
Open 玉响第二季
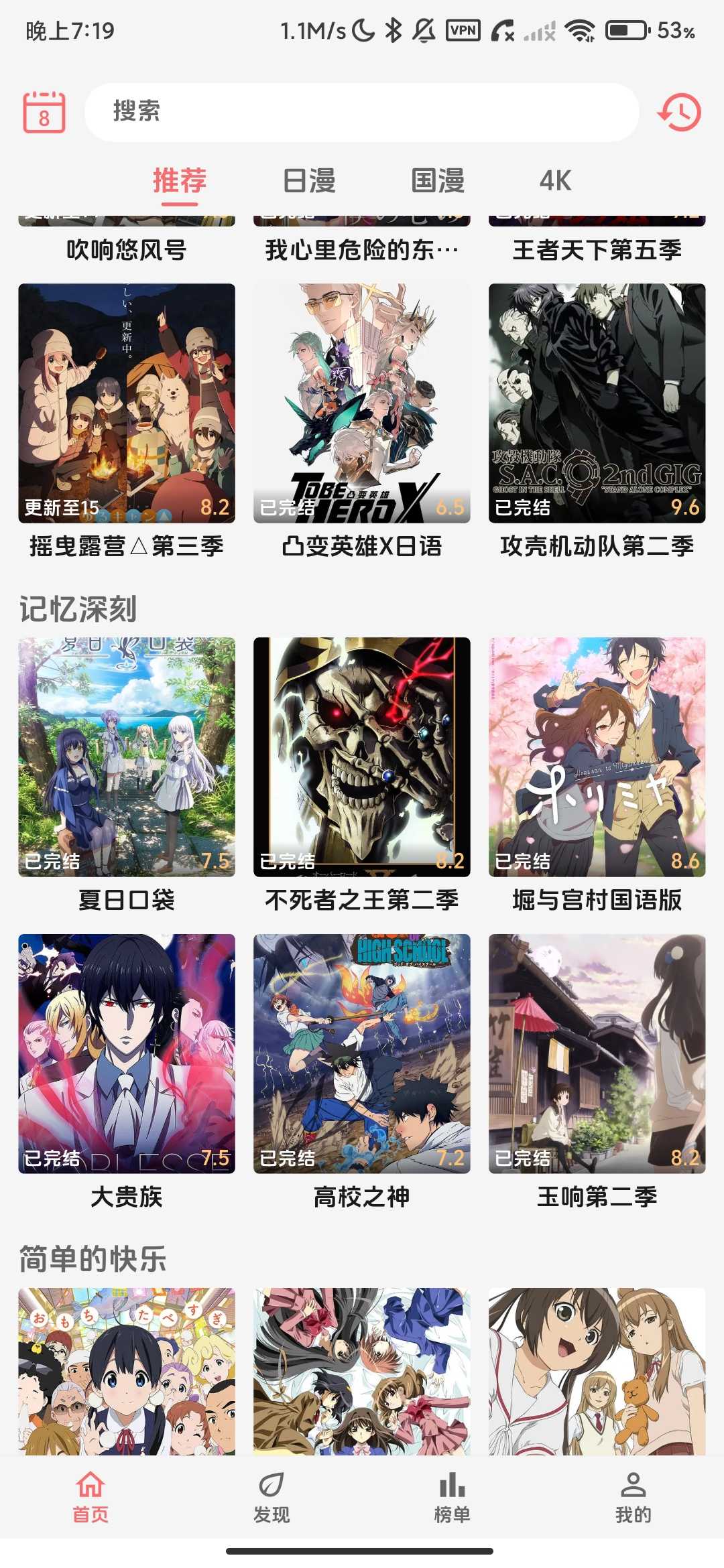(597, 1072)
